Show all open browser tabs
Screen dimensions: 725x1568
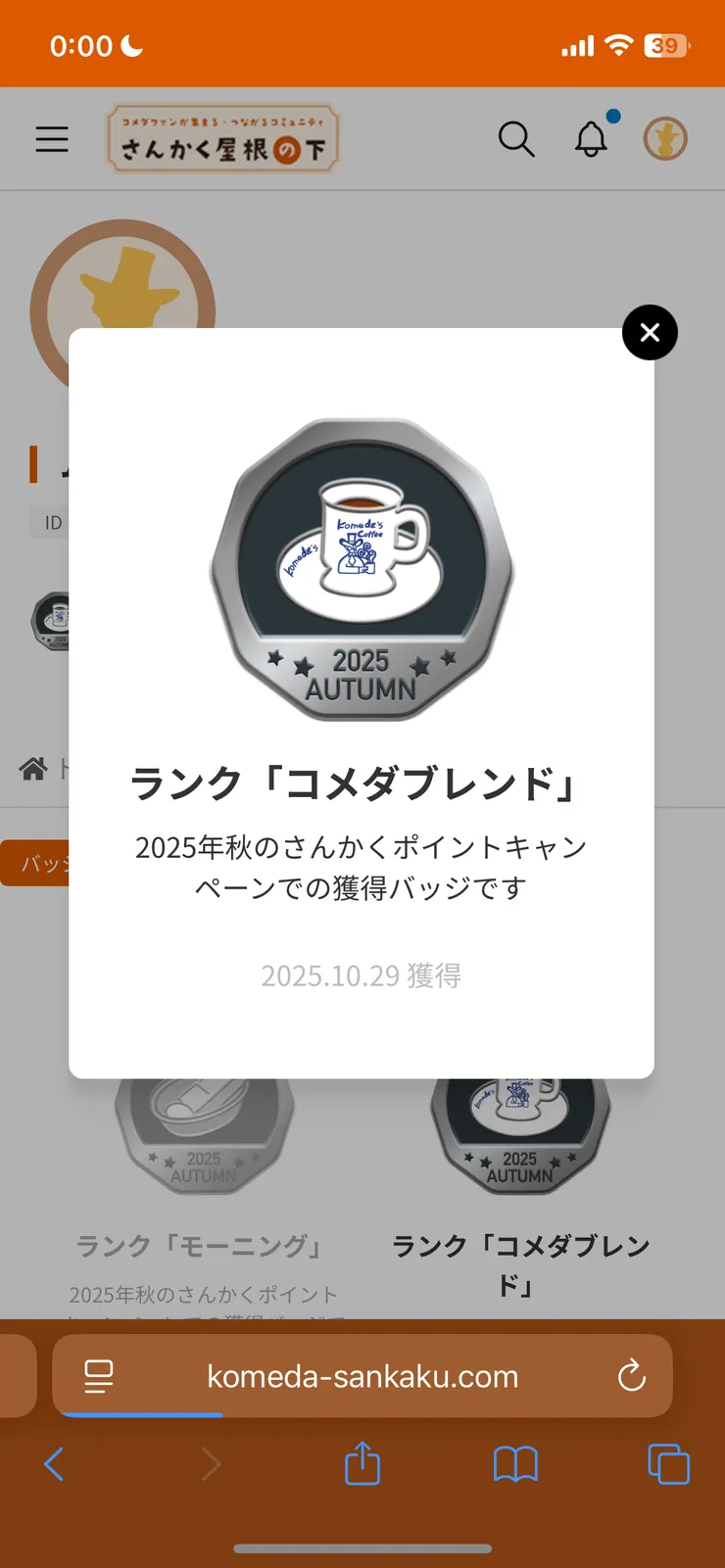point(669,1464)
